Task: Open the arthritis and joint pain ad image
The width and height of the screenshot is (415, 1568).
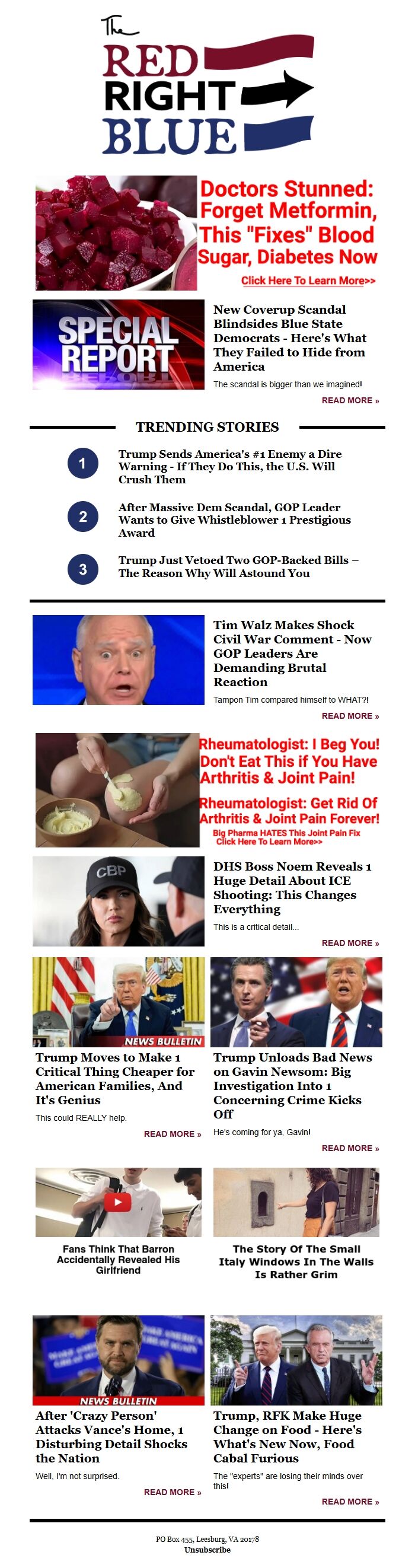Action: click(x=117, y=789)
